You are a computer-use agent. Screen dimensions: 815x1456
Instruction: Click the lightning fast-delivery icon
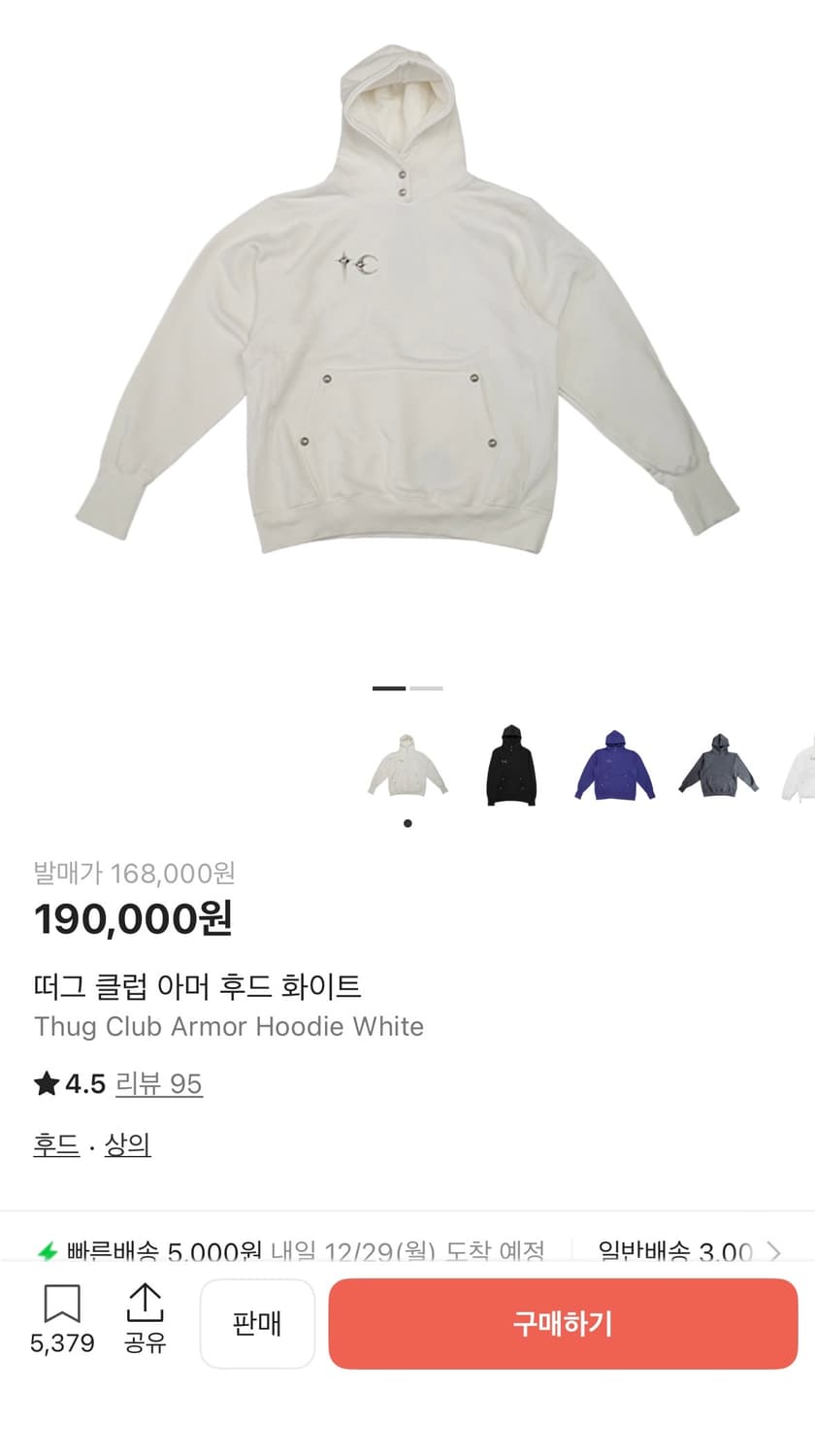(46, 1252)
